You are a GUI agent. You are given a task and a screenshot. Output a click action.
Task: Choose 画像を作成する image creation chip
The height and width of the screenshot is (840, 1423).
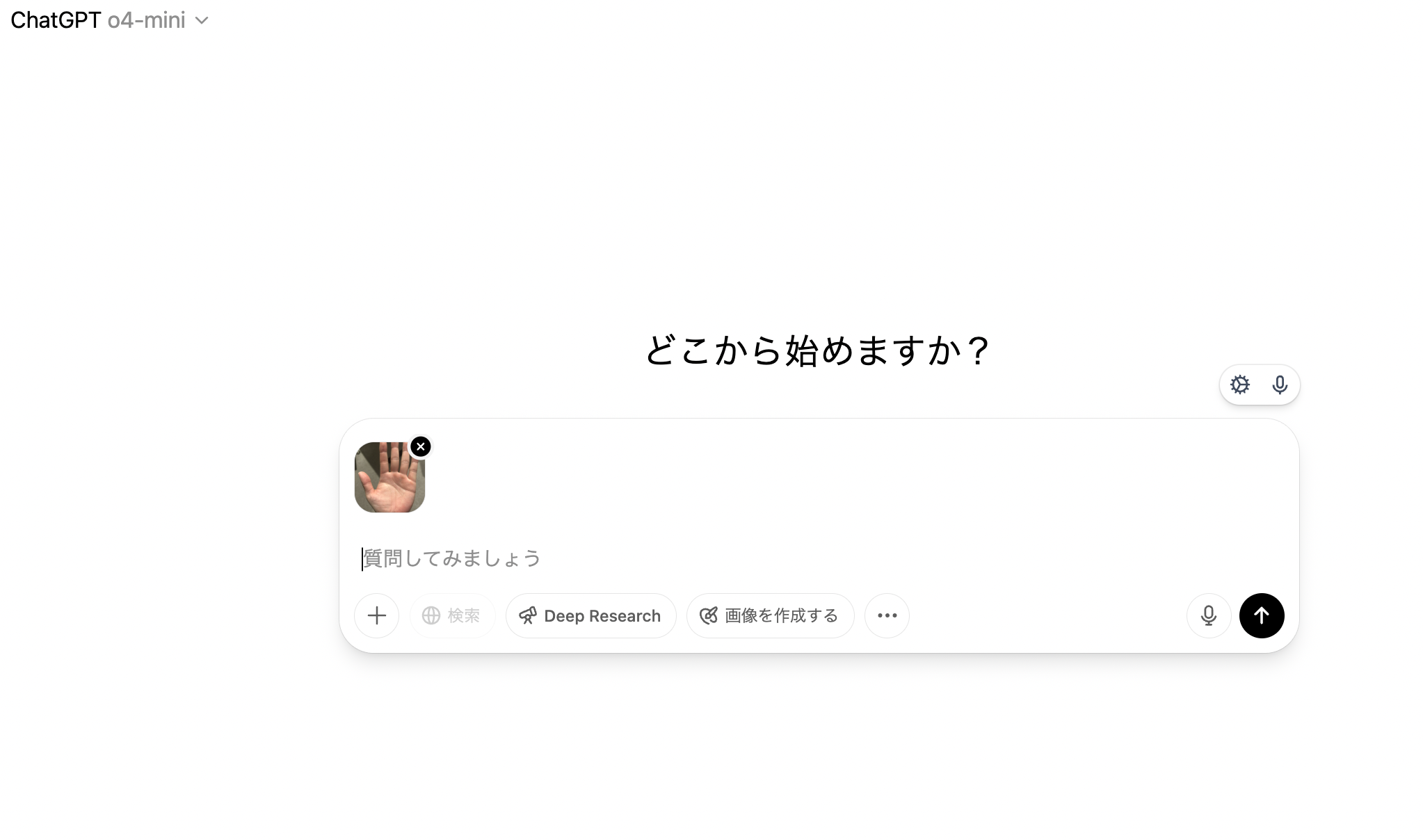(770, 615)
